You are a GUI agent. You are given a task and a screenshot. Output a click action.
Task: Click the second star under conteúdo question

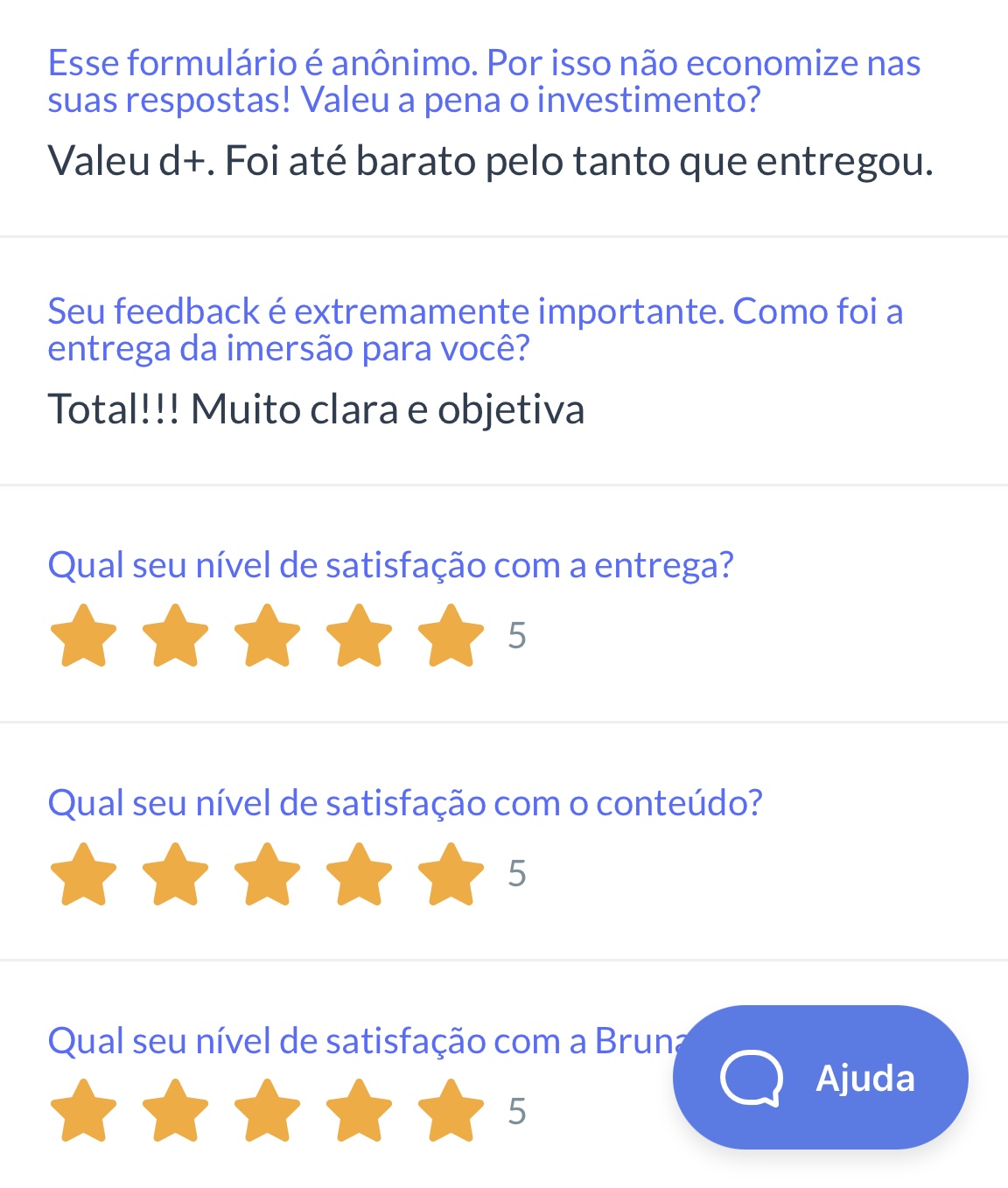click(175, 873)
